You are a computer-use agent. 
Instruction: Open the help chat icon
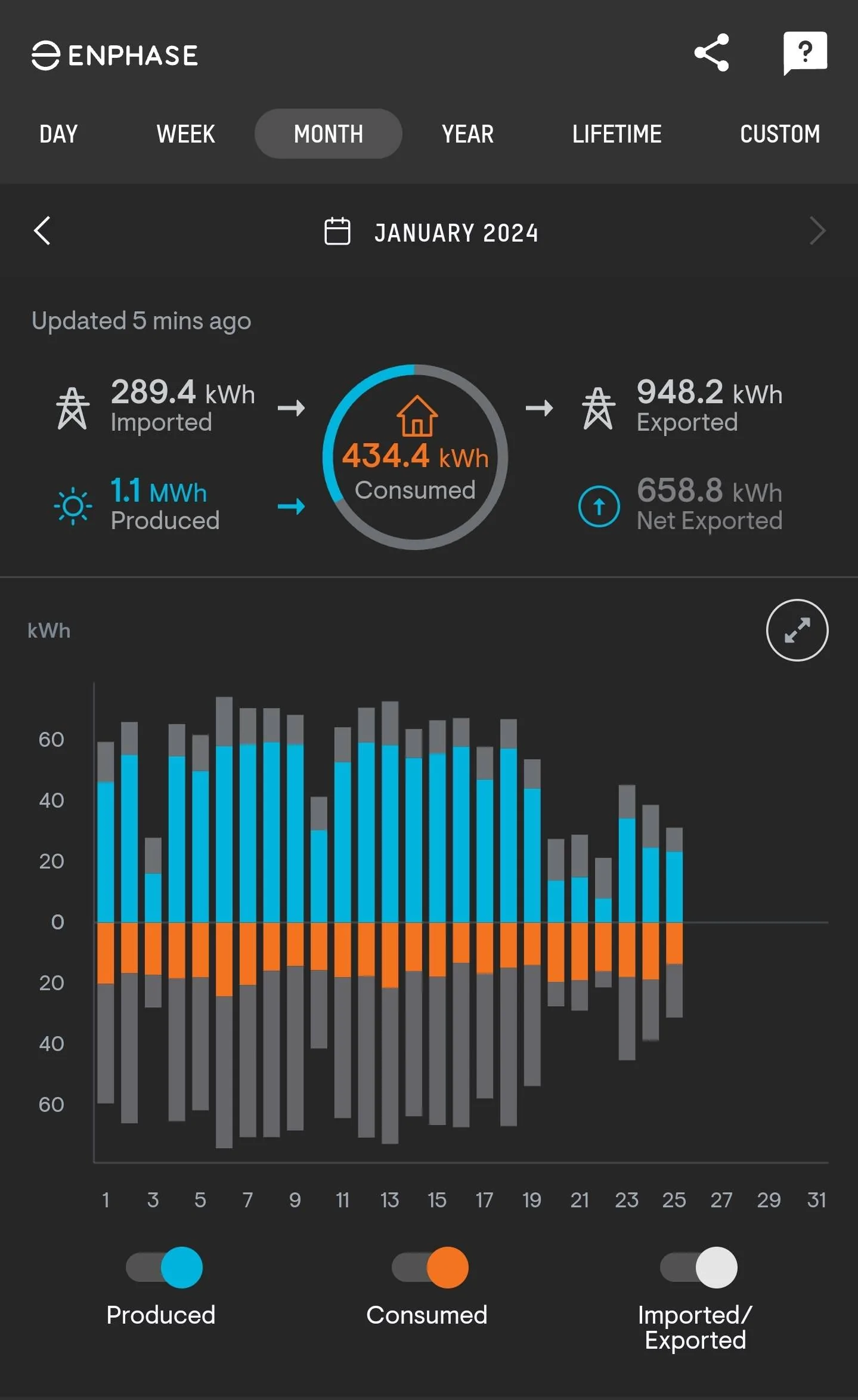(805, 53)
